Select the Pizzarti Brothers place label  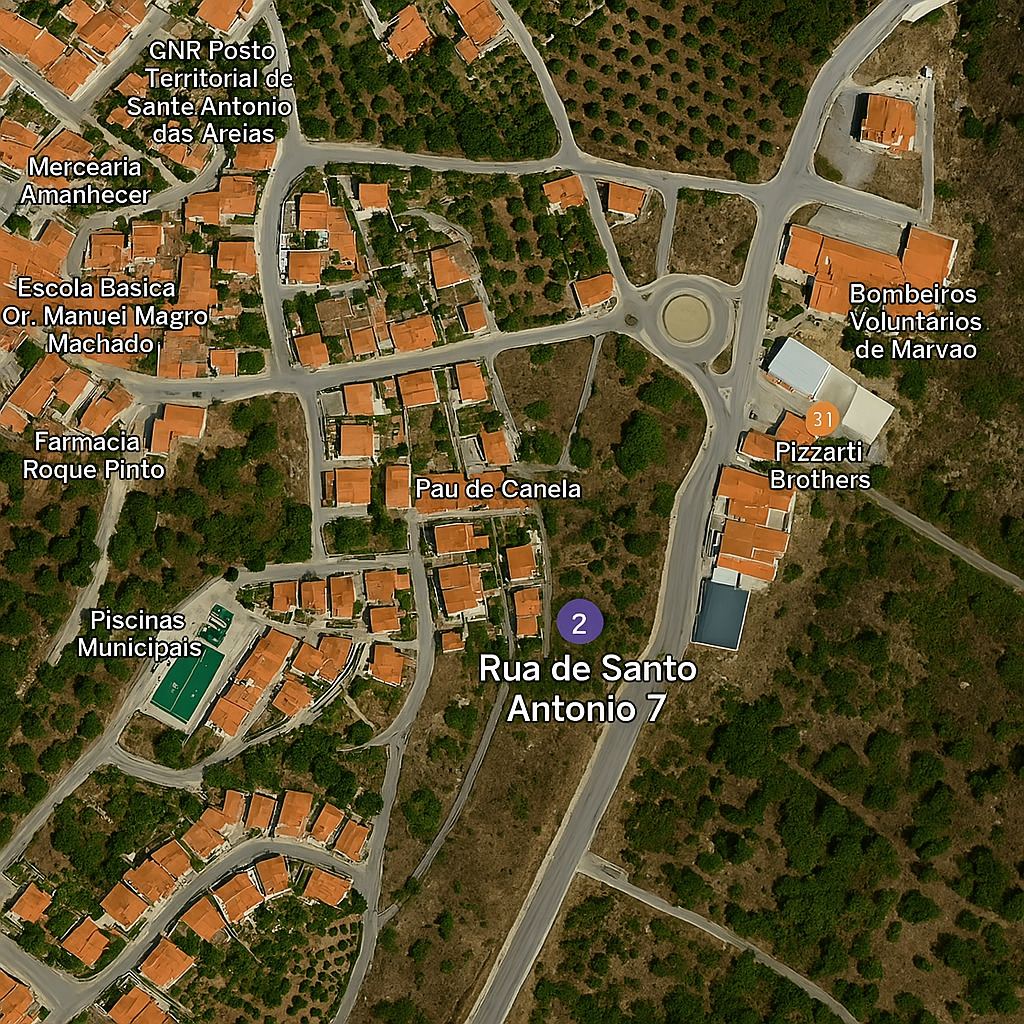click(x=820, y=466)
